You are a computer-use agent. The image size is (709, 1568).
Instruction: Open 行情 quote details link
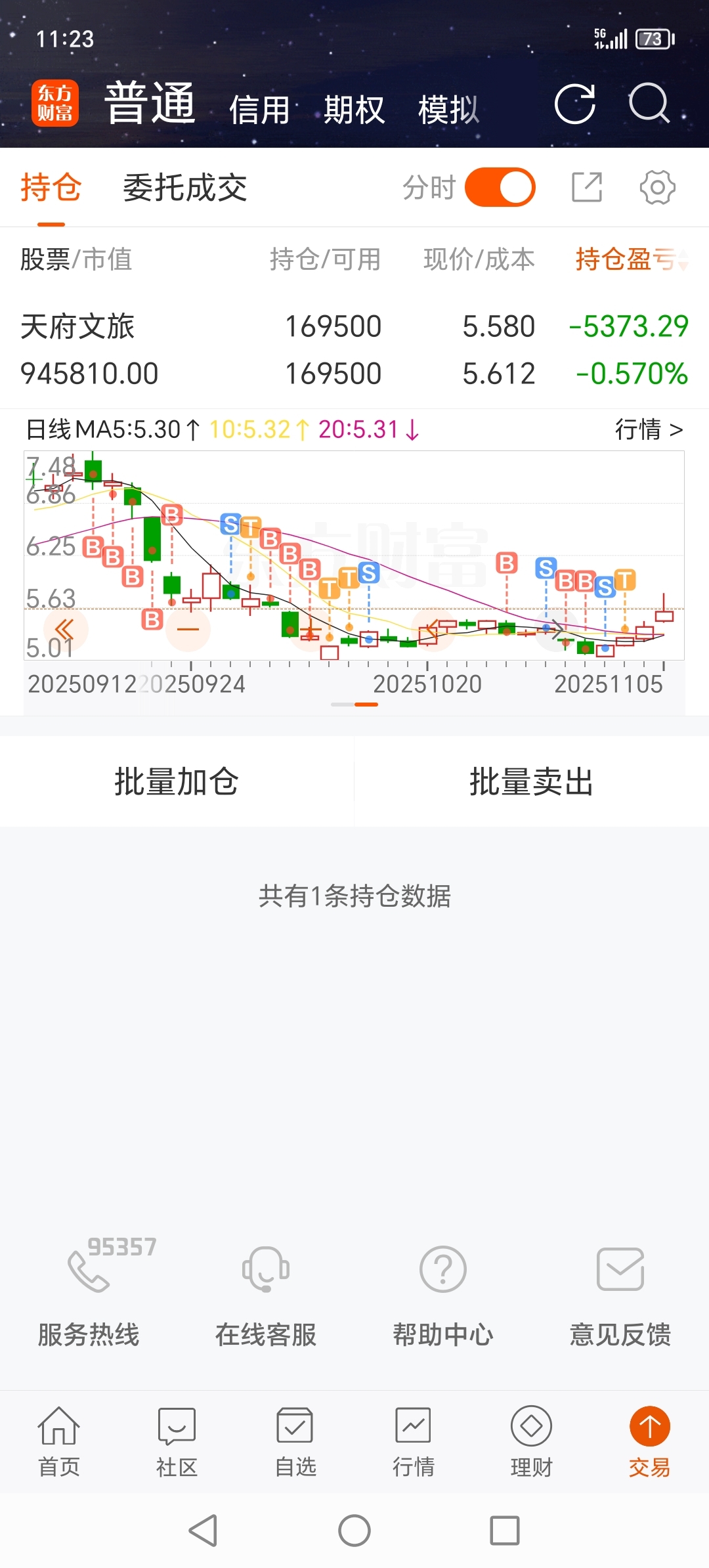coord(649,429)
